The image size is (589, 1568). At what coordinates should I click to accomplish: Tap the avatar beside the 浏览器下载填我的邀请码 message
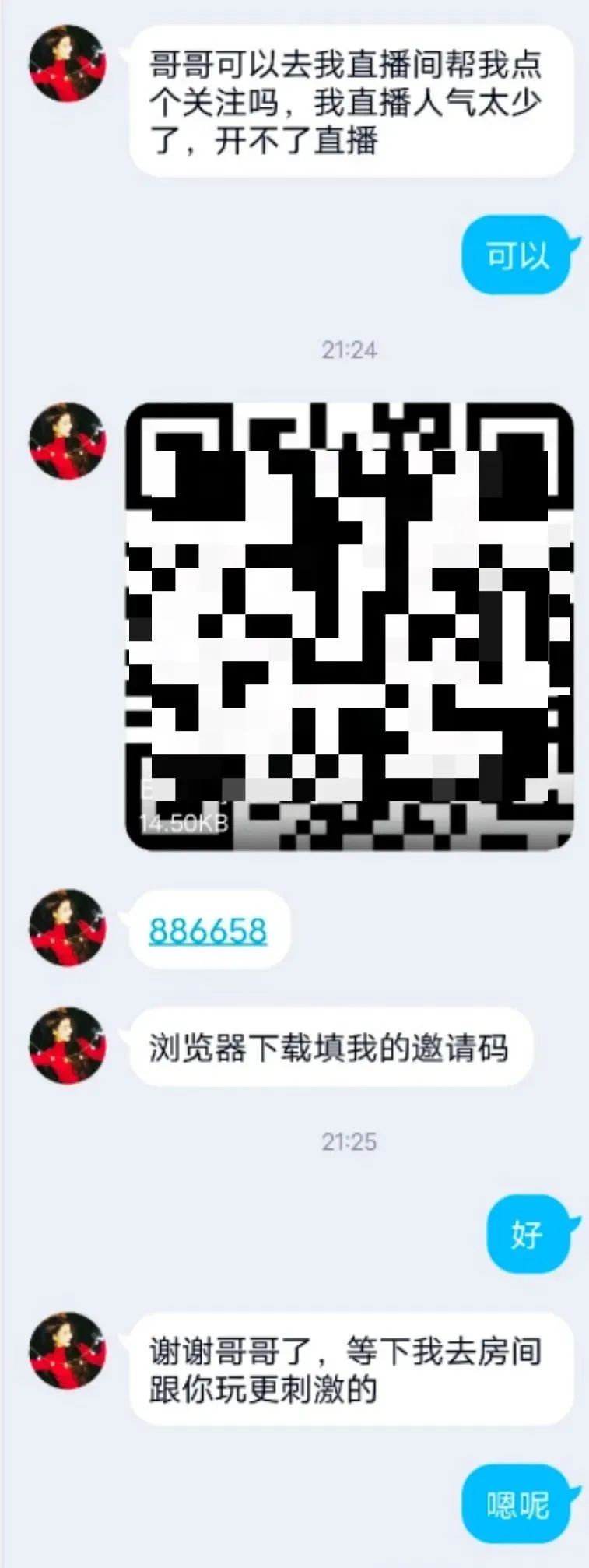[67, 1046]
